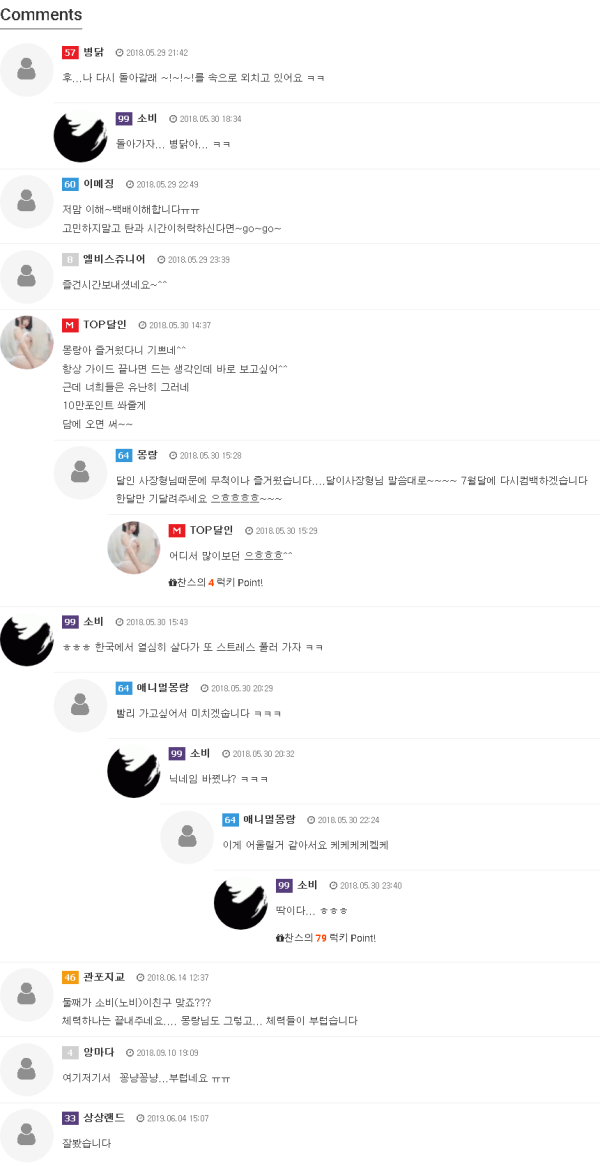Open the user 앙마다

[x=98, y=1052]
